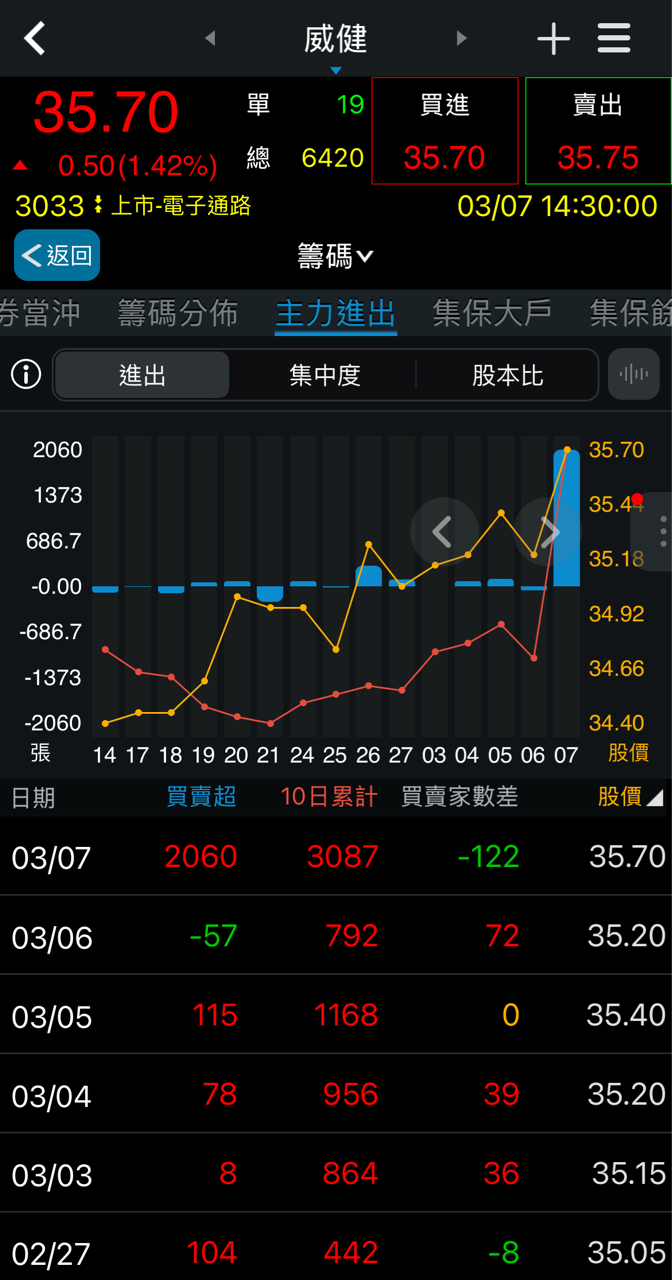Select the 集中度 segment
Image resolution: width=672 pixels, height=1280 pixels.
click(x=324, y=375)
